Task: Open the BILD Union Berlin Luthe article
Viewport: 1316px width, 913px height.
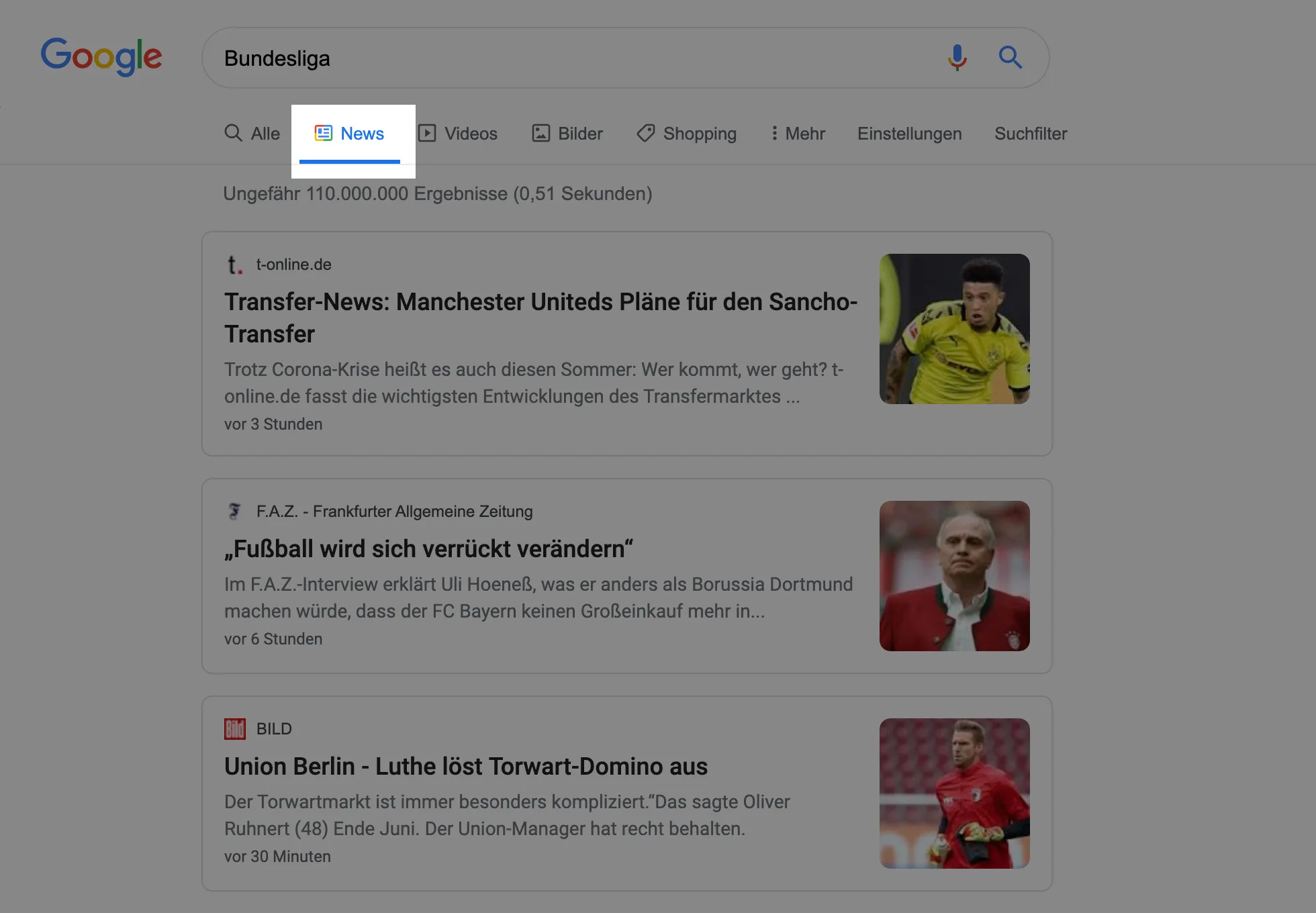Action: pos(465,767)
